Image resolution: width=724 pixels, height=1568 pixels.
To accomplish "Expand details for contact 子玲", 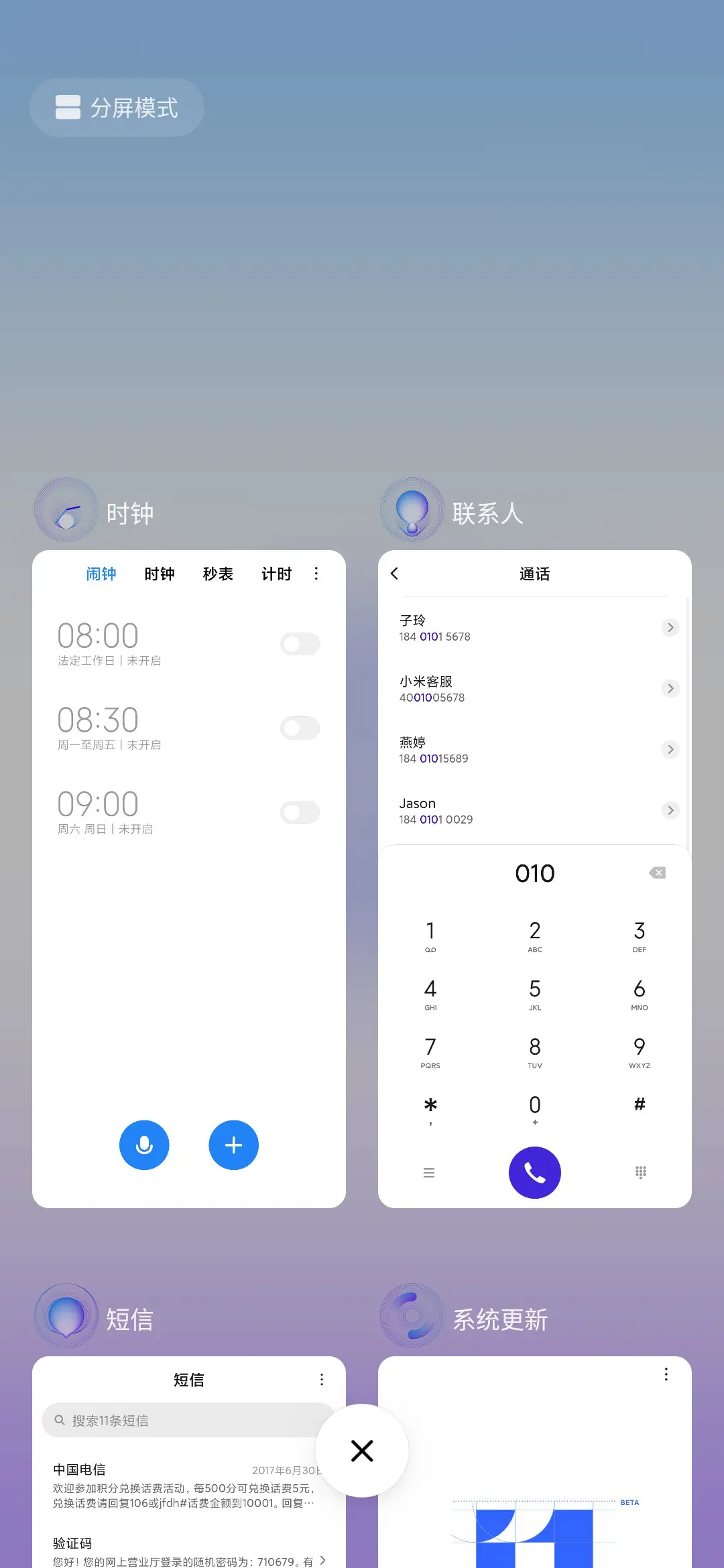I will 670,627.
